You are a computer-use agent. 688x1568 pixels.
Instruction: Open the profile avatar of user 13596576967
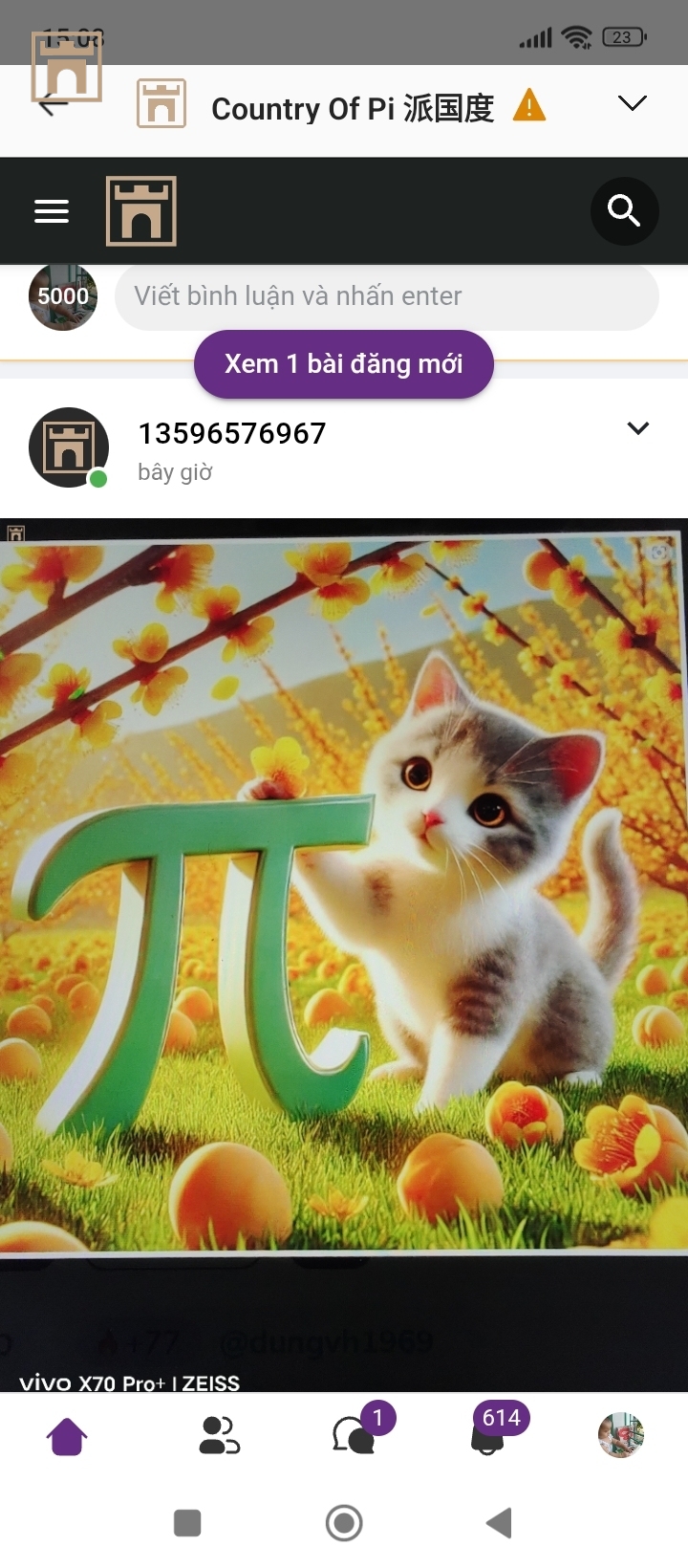coord(68,447)
